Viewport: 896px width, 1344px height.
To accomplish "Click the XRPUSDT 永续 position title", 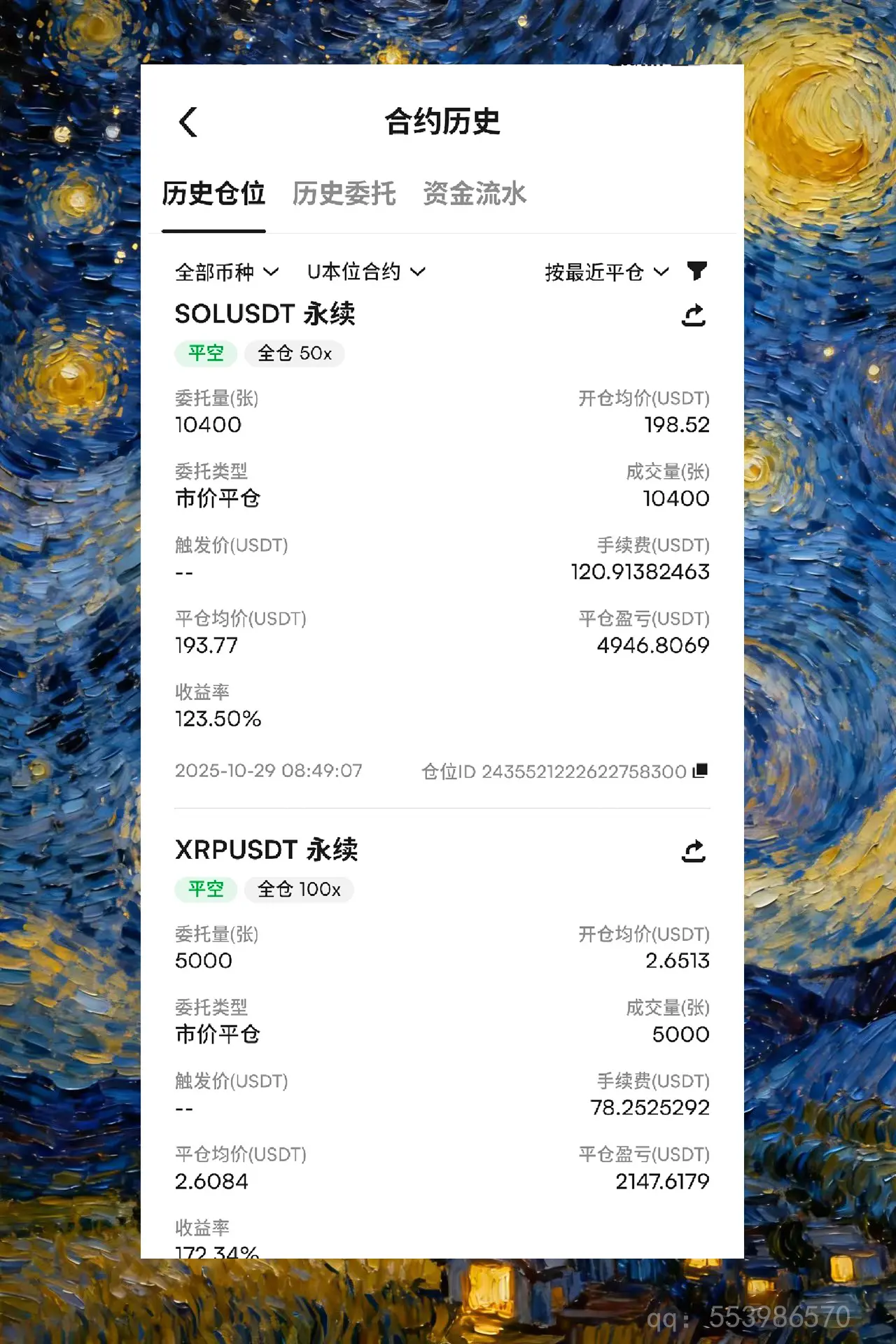I will click(x=266, y=850).
